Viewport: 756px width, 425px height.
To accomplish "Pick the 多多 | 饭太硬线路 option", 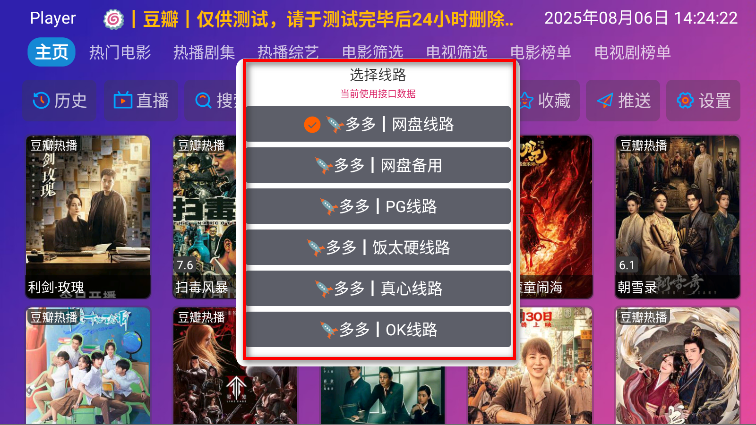I will (378, 247).
